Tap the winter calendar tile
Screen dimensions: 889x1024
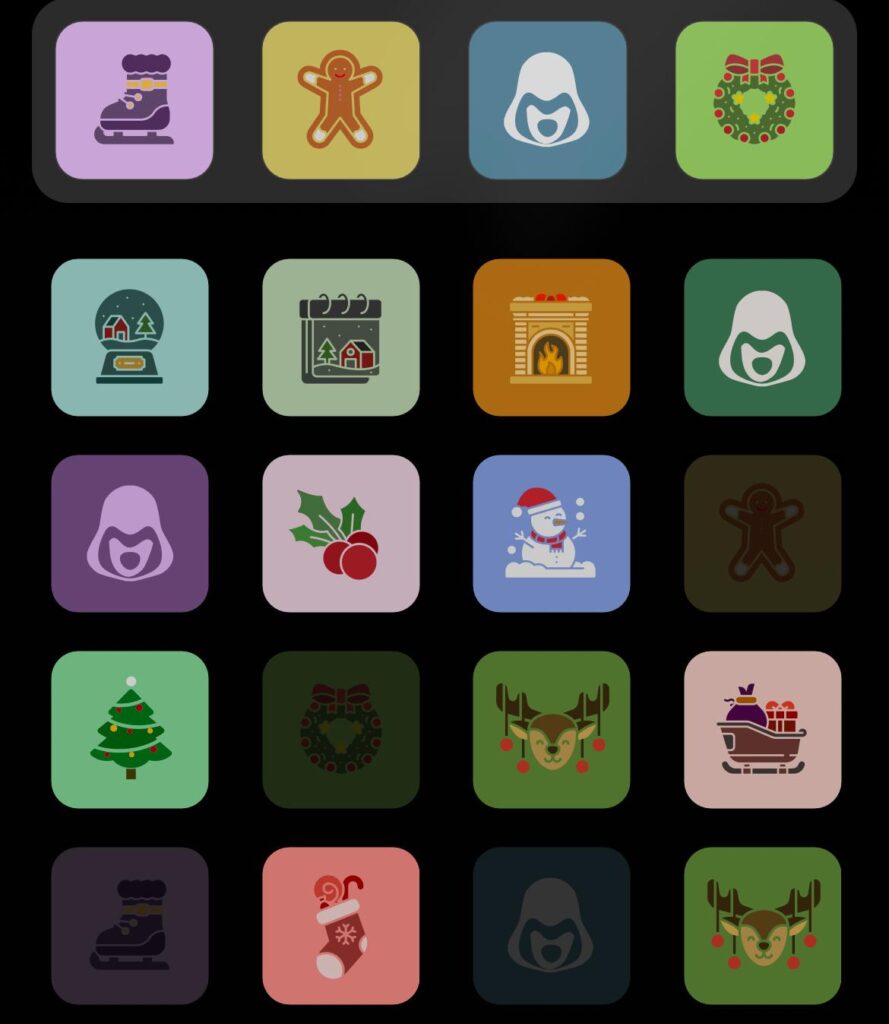click(341, 337)
